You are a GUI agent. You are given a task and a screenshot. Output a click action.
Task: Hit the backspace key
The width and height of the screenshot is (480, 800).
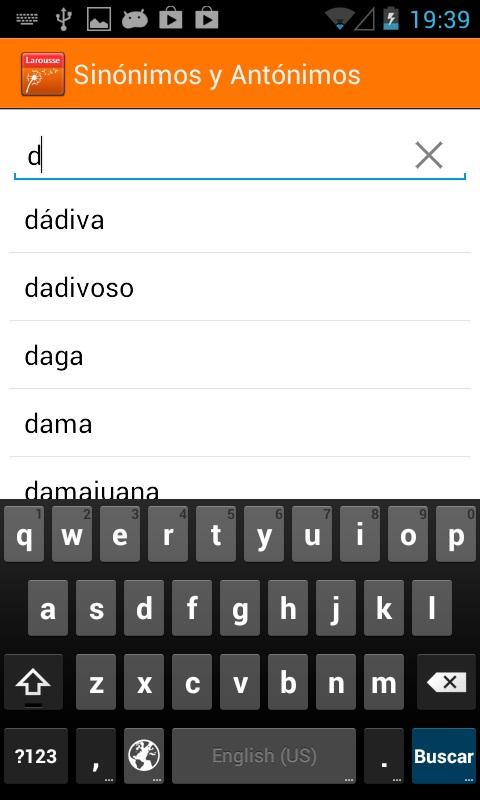(x=446, y=682)
